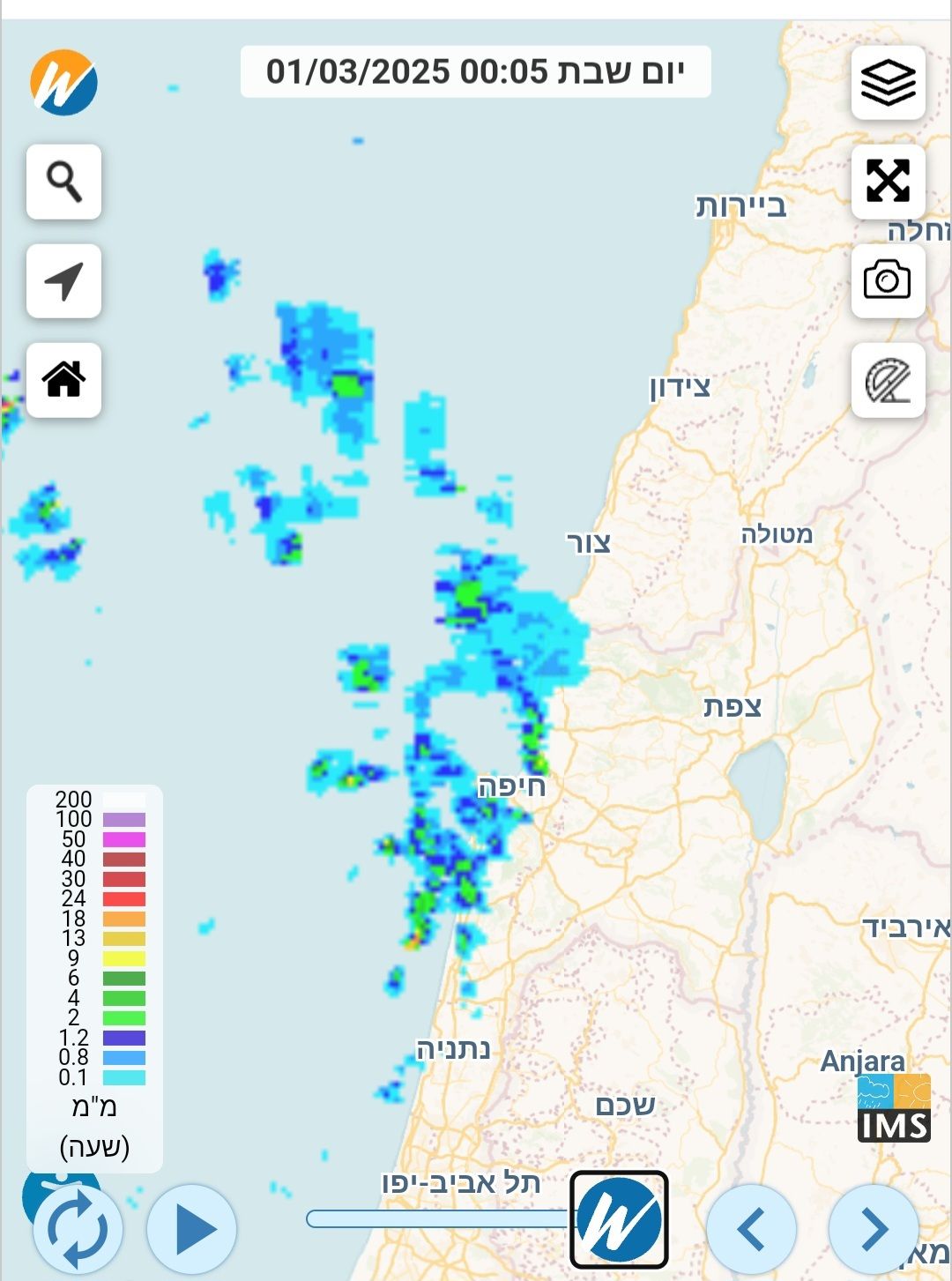The image size is (952, 1281).
Task: Step back to the previous radar frame
Action: pyautogui.click(x=751, y=1228)
